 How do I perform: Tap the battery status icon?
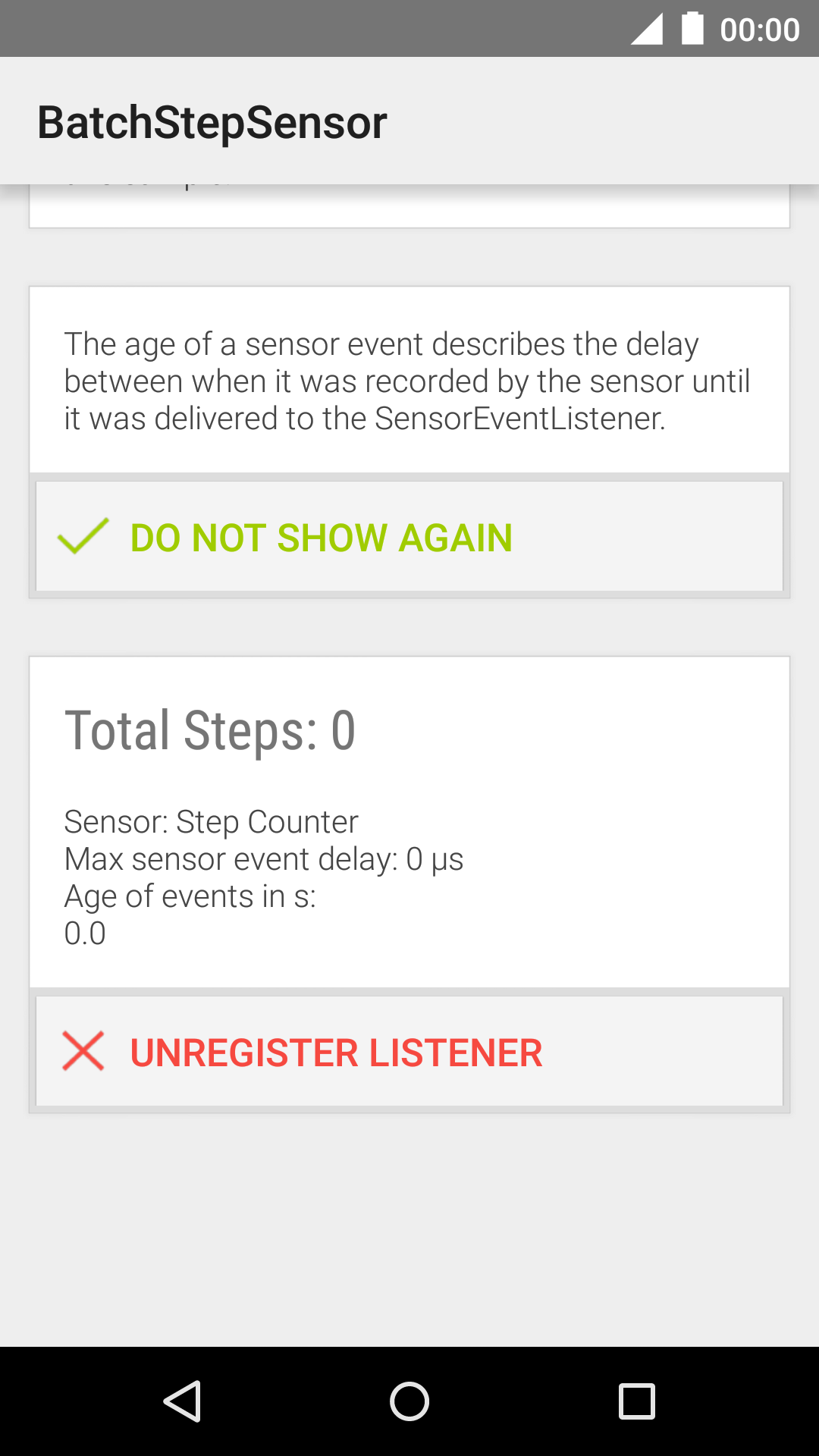(692, 28)
